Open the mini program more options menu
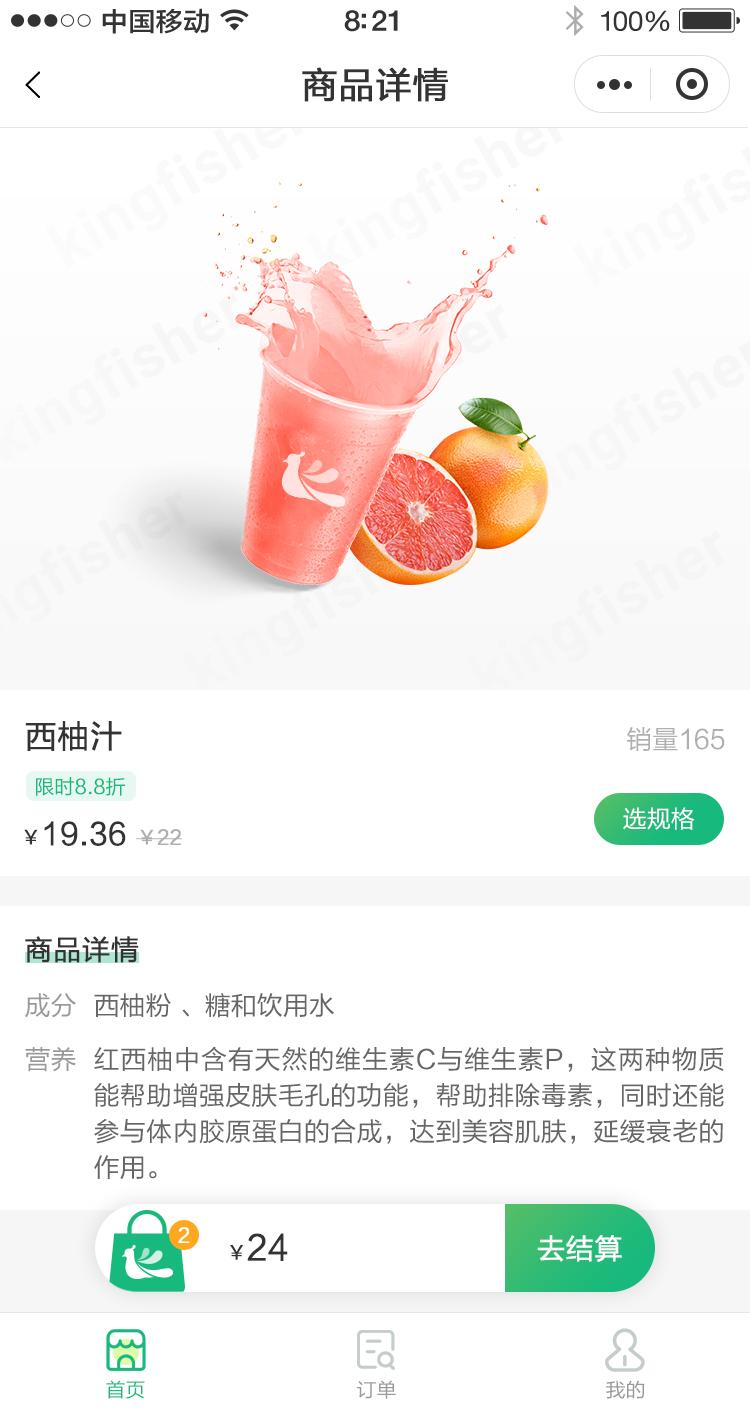This screenshot has height=1410, width=750. pyautogui.click(x=613, y=85)
